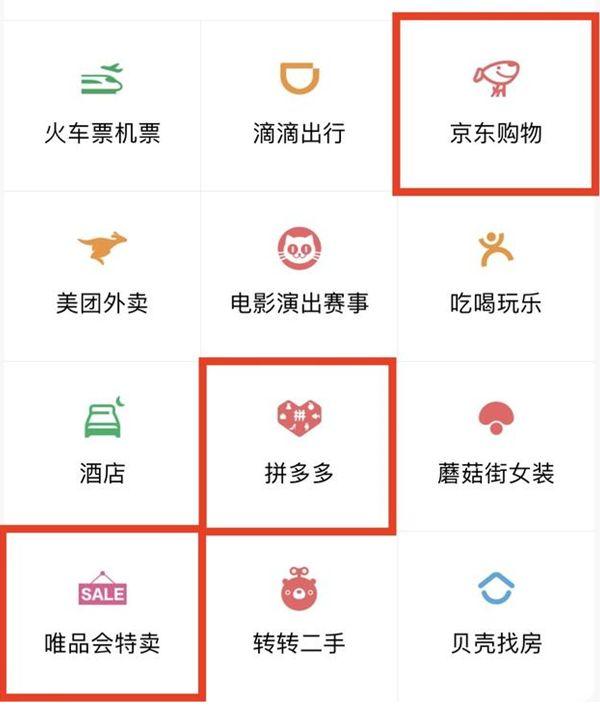Open 酒店 hotel booking

click(102, 445)
